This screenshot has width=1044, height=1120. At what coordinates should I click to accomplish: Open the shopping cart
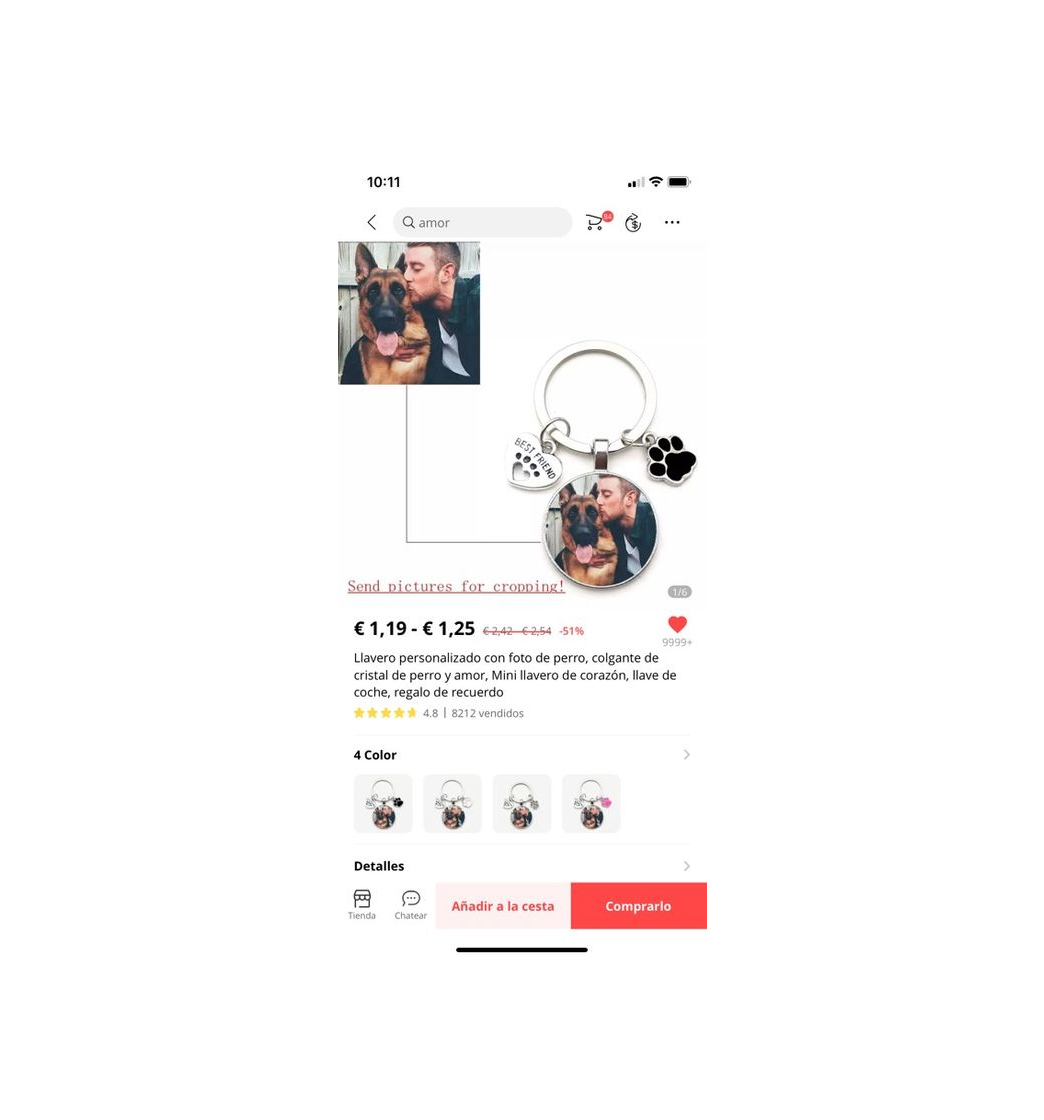[x=596, y=222]
